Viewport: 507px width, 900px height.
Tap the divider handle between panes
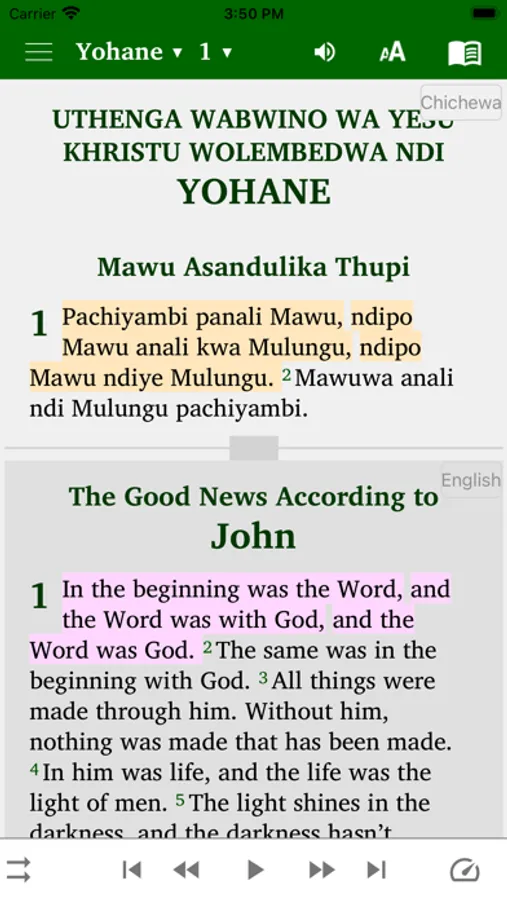coord(254,448)
